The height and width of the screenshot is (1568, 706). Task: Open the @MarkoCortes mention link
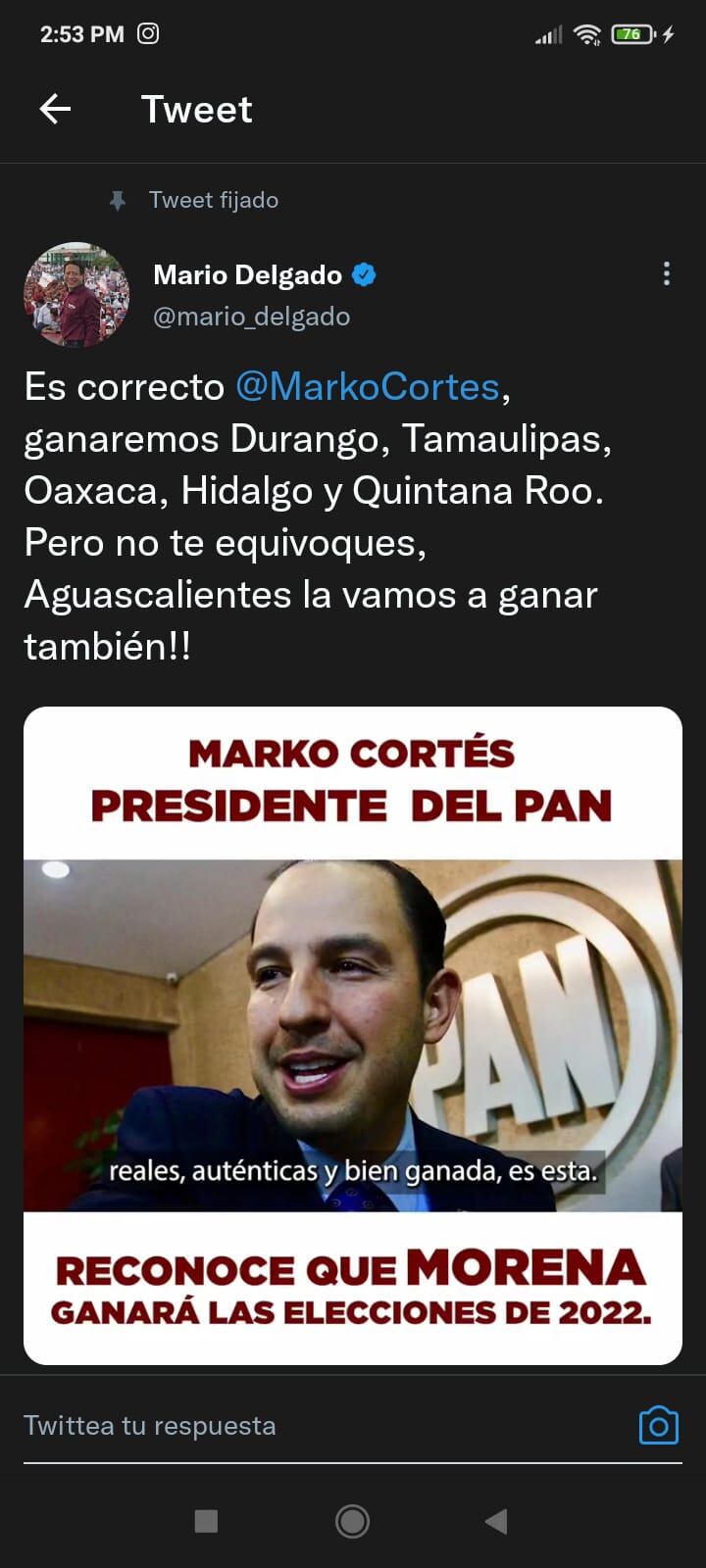(x=367, y=386)
